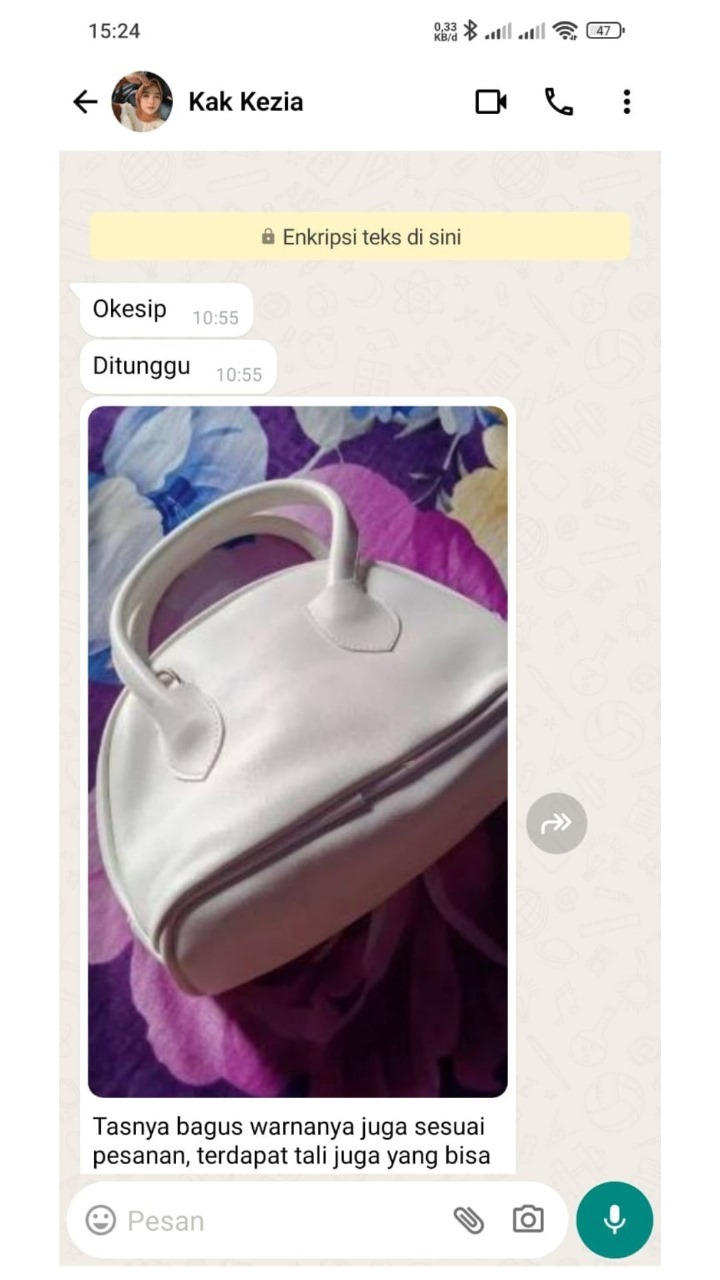This screenshot has height=1280, width=720.
Task: Open the camera from message bar
Action: (528, 1220)
